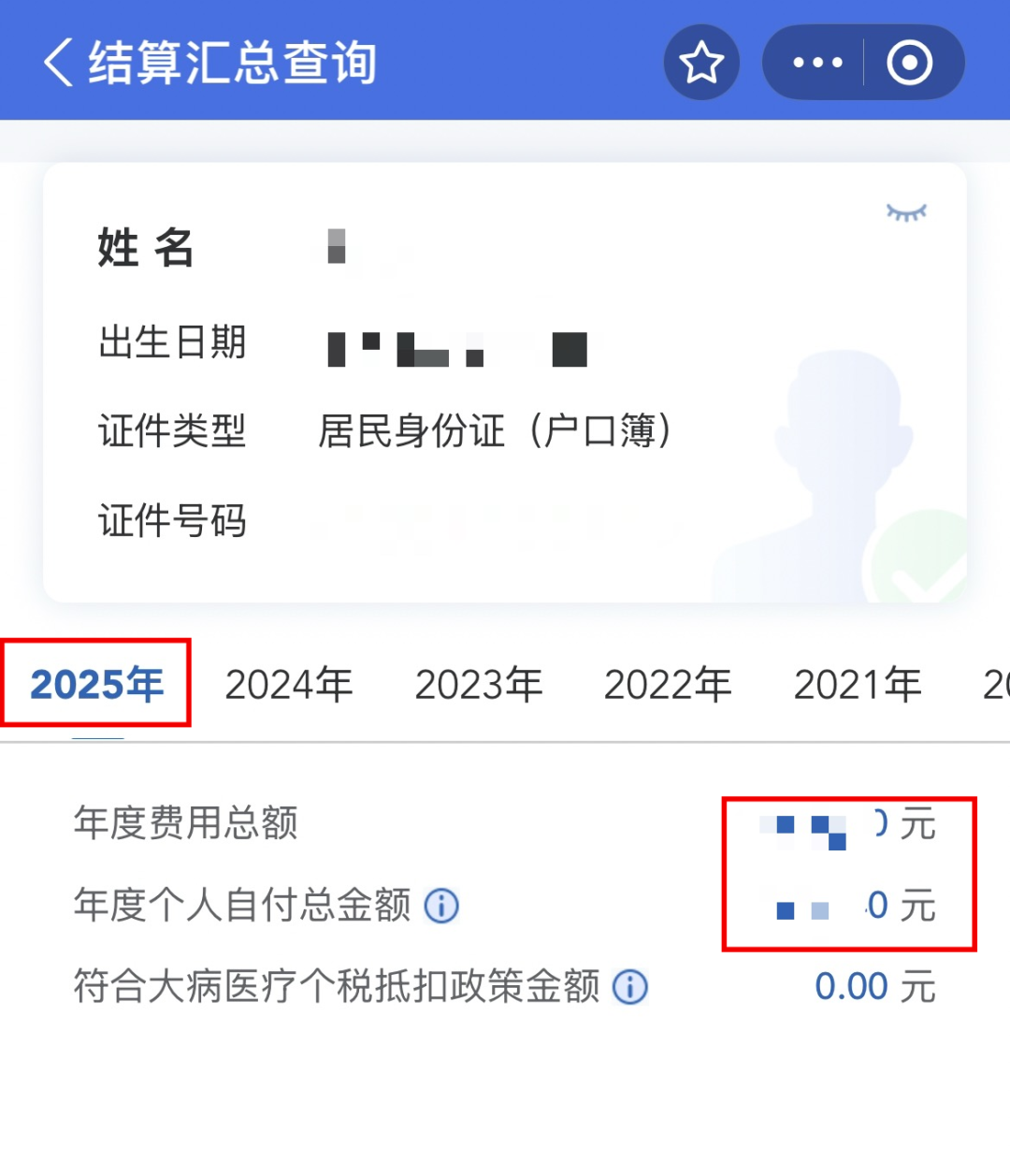Switch to the 2023年 tab
The height and width of the screenshot is (1176, 1010).
479,685
